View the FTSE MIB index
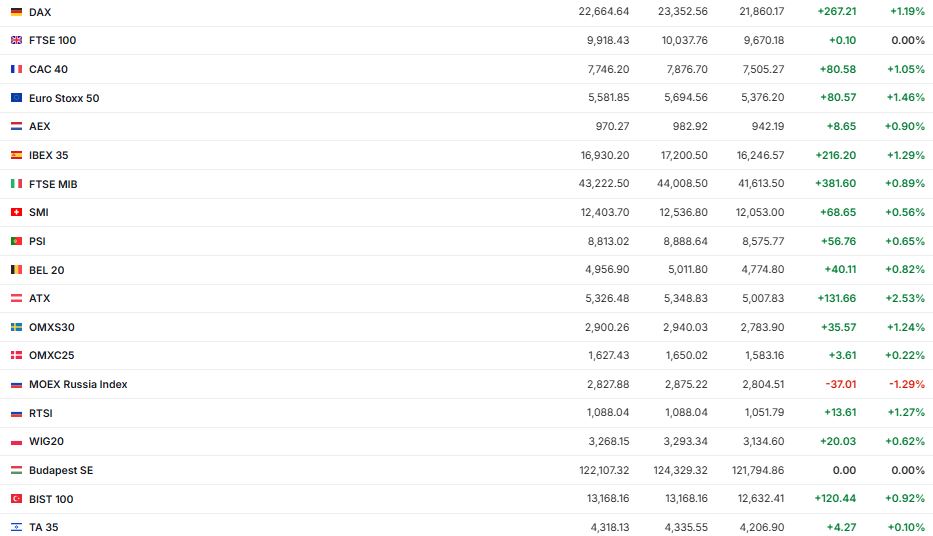The width and height of the screenshot is (933, 536). click(x=53, y=184)
